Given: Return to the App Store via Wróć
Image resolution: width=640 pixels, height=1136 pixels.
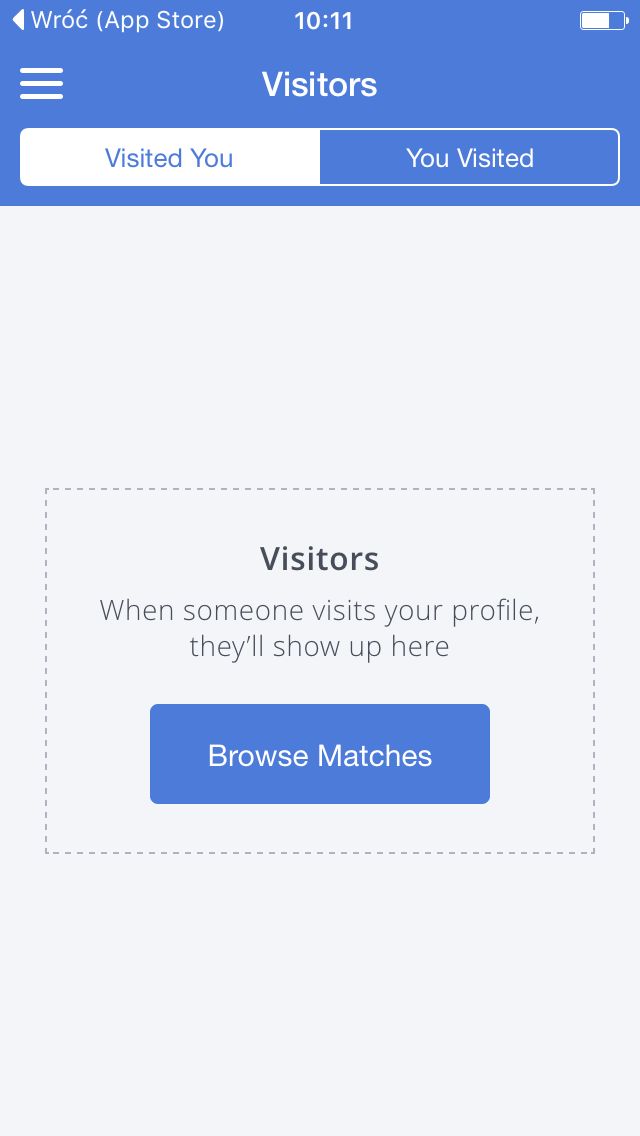Looking at the screenshot, I should pyautogui.click(x=119, y=20).
